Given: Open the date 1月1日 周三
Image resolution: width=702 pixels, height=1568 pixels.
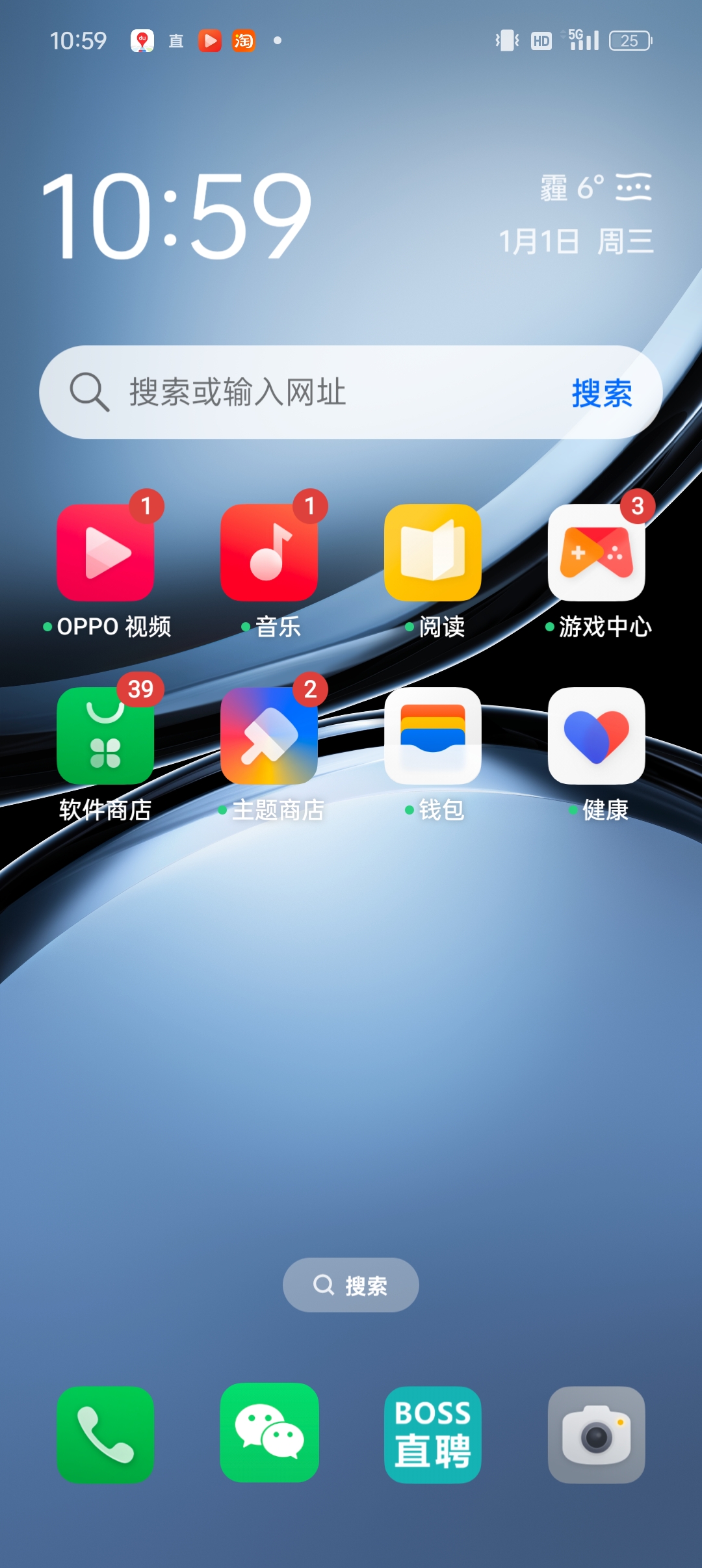Looking at the screenshot, I should (x=575, y=242).
